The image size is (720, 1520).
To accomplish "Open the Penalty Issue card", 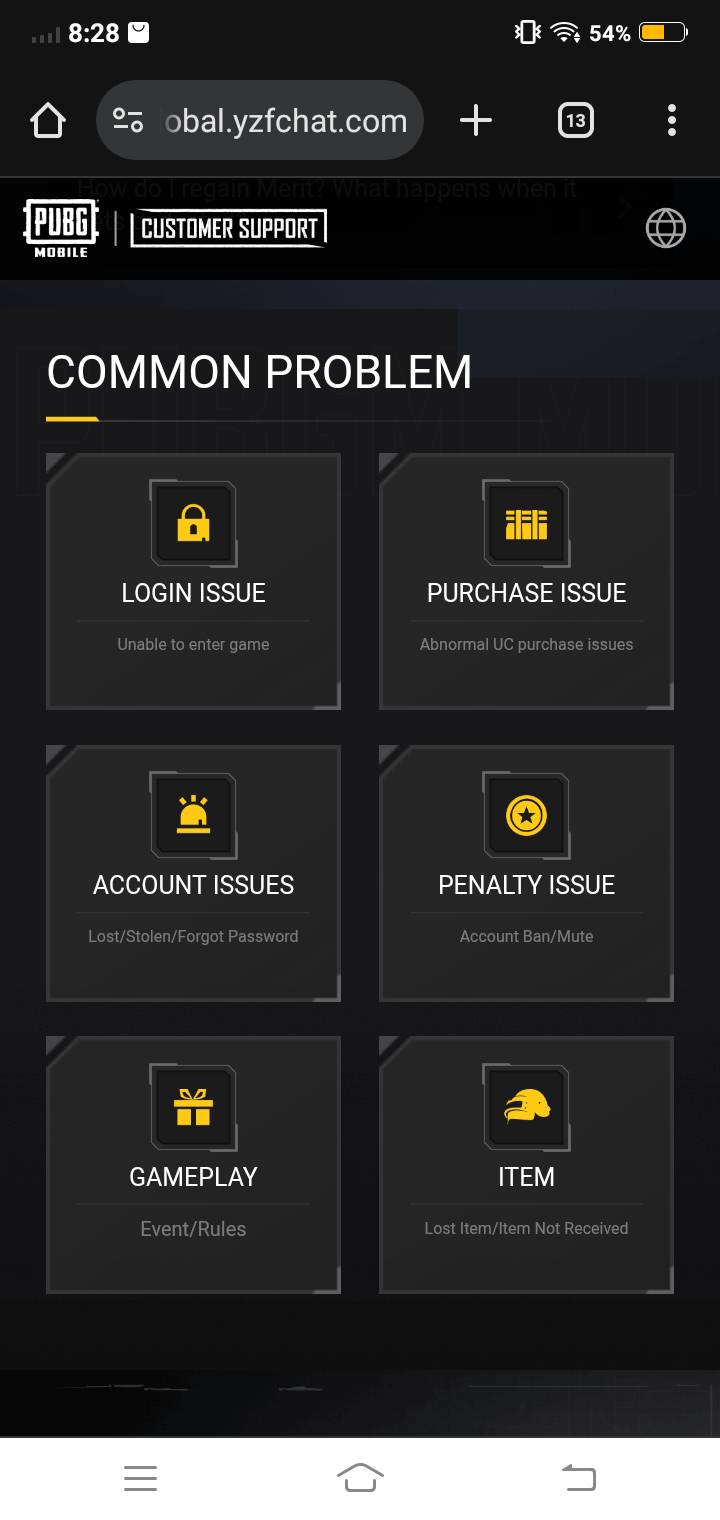I will [526, 873].
